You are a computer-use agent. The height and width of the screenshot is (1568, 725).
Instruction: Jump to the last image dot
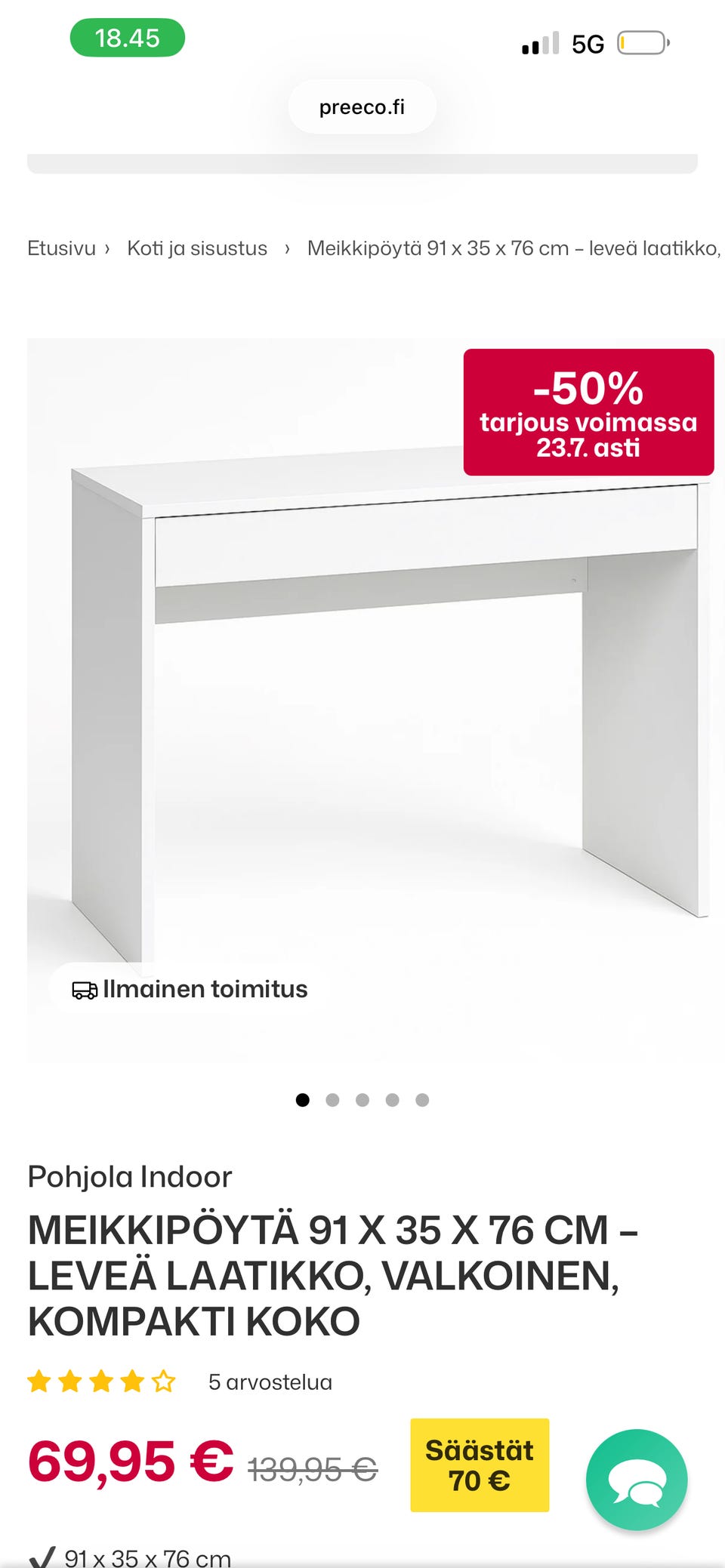(x=422, y=1100)
